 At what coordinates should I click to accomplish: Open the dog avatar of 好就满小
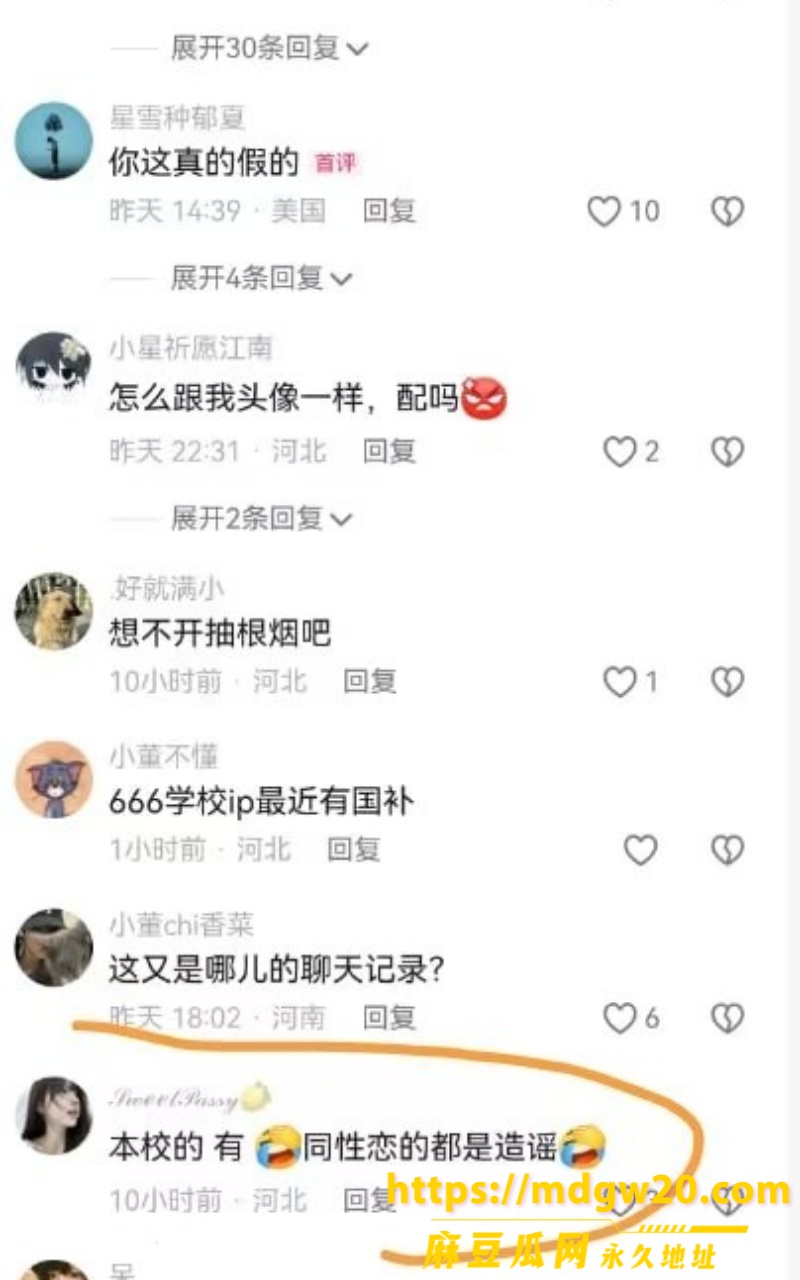click(x=53, y=612)
